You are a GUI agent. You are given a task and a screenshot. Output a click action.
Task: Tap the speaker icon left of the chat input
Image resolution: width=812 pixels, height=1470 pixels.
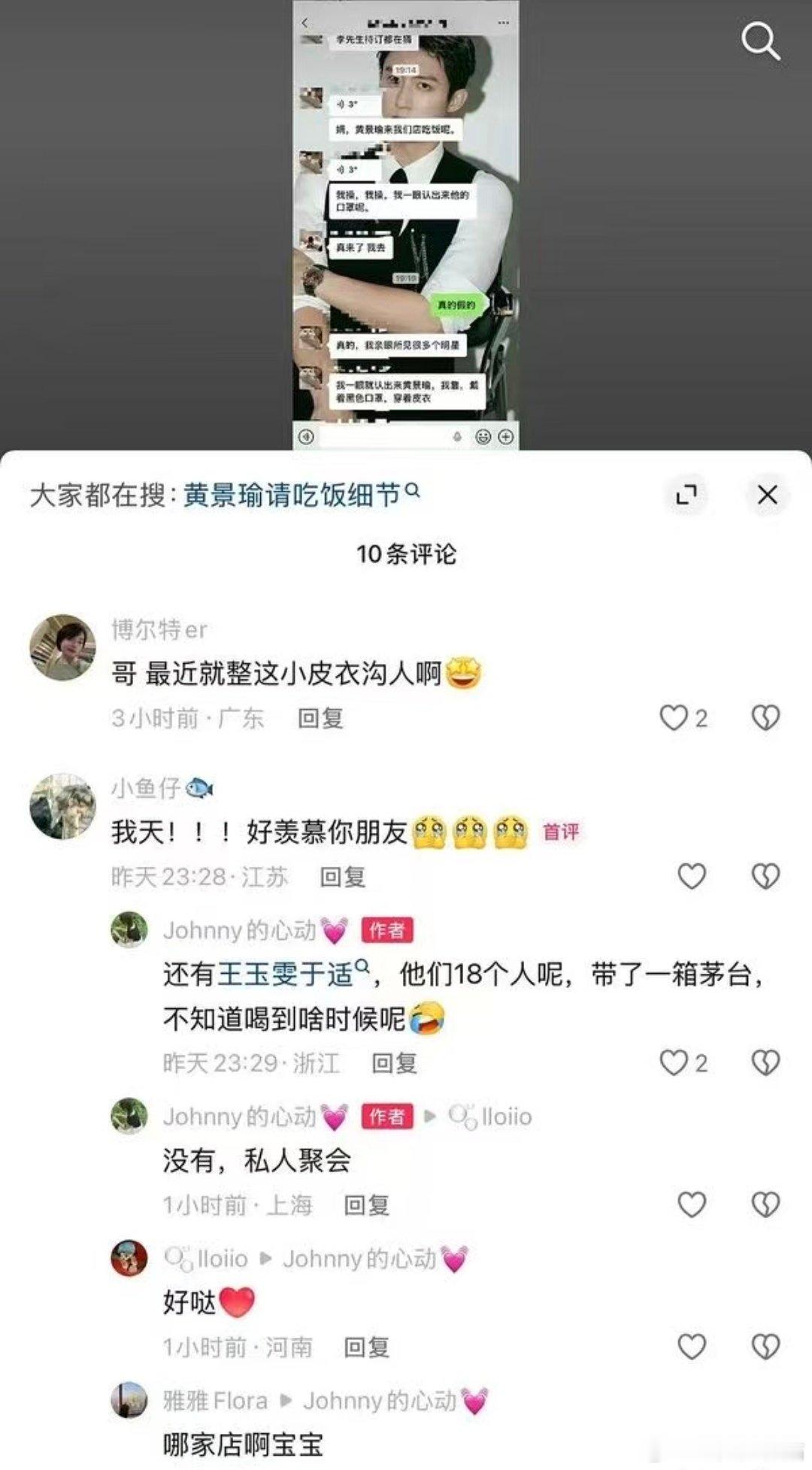click(x=307, y=435)
